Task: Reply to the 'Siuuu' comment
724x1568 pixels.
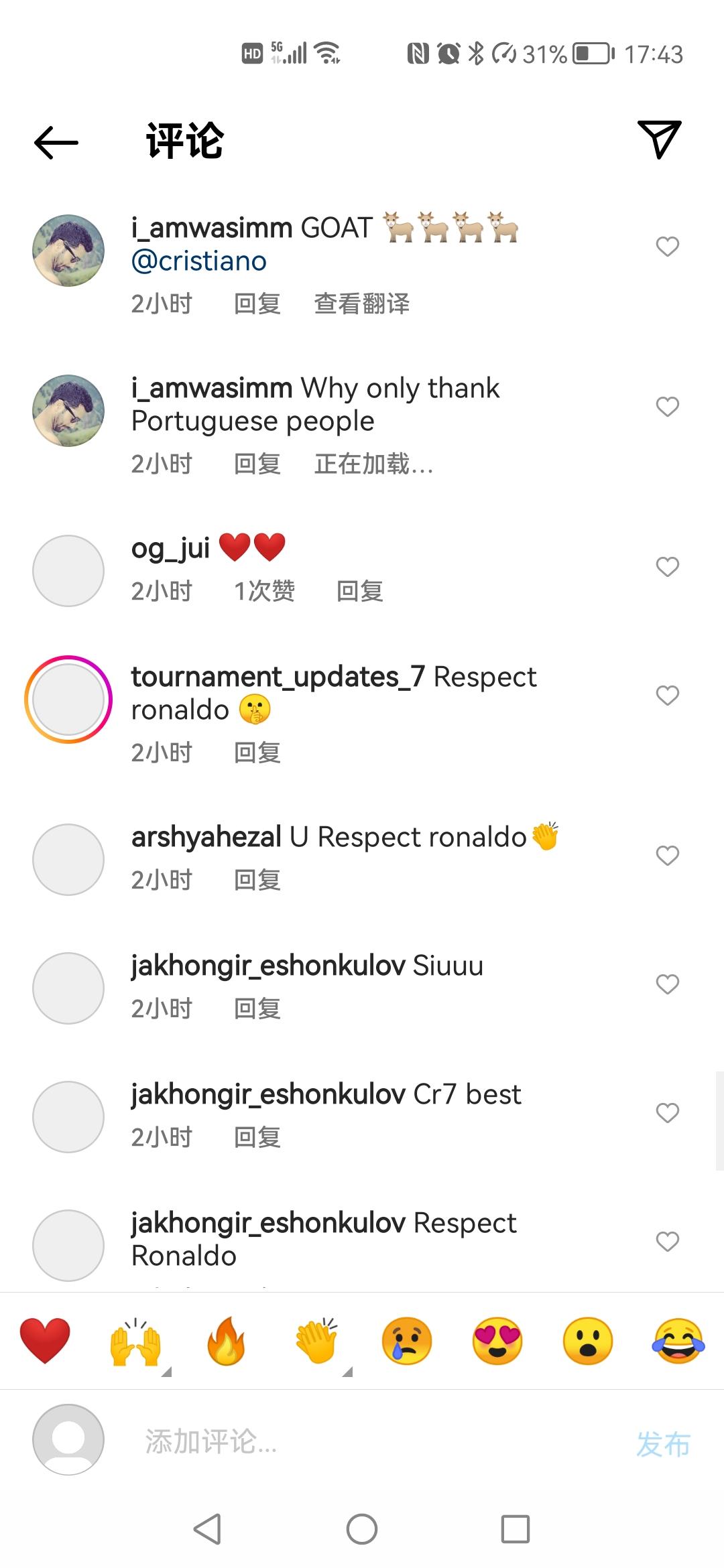Action: (257, 1008)
